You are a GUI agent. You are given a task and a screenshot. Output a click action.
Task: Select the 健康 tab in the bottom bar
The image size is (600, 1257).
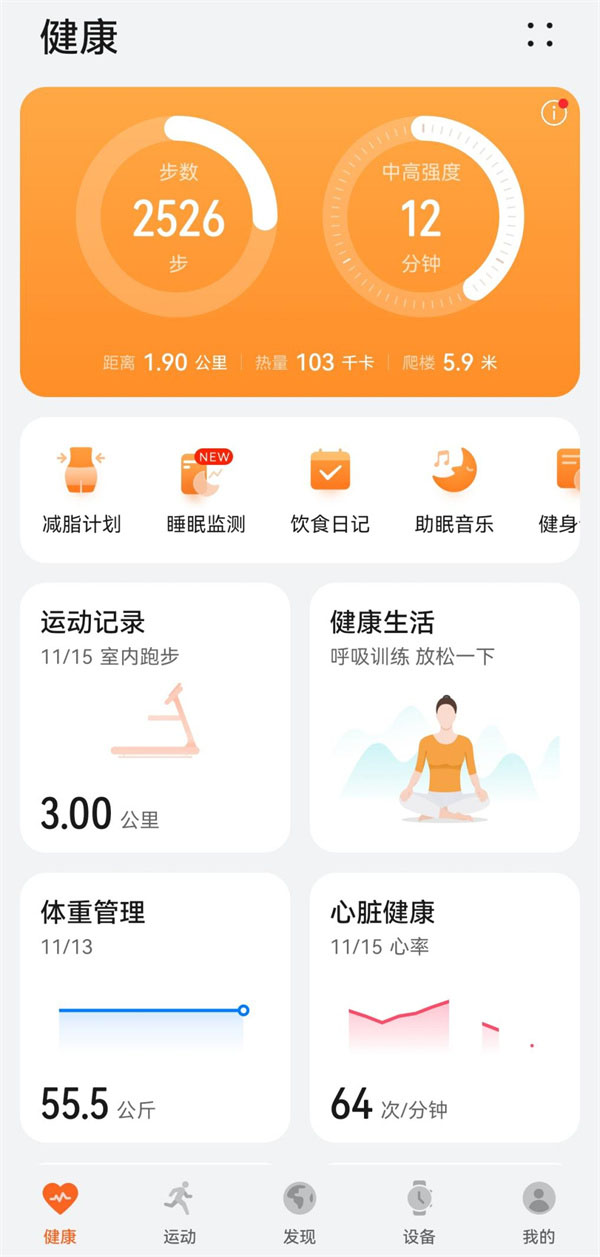[60, 1211]
